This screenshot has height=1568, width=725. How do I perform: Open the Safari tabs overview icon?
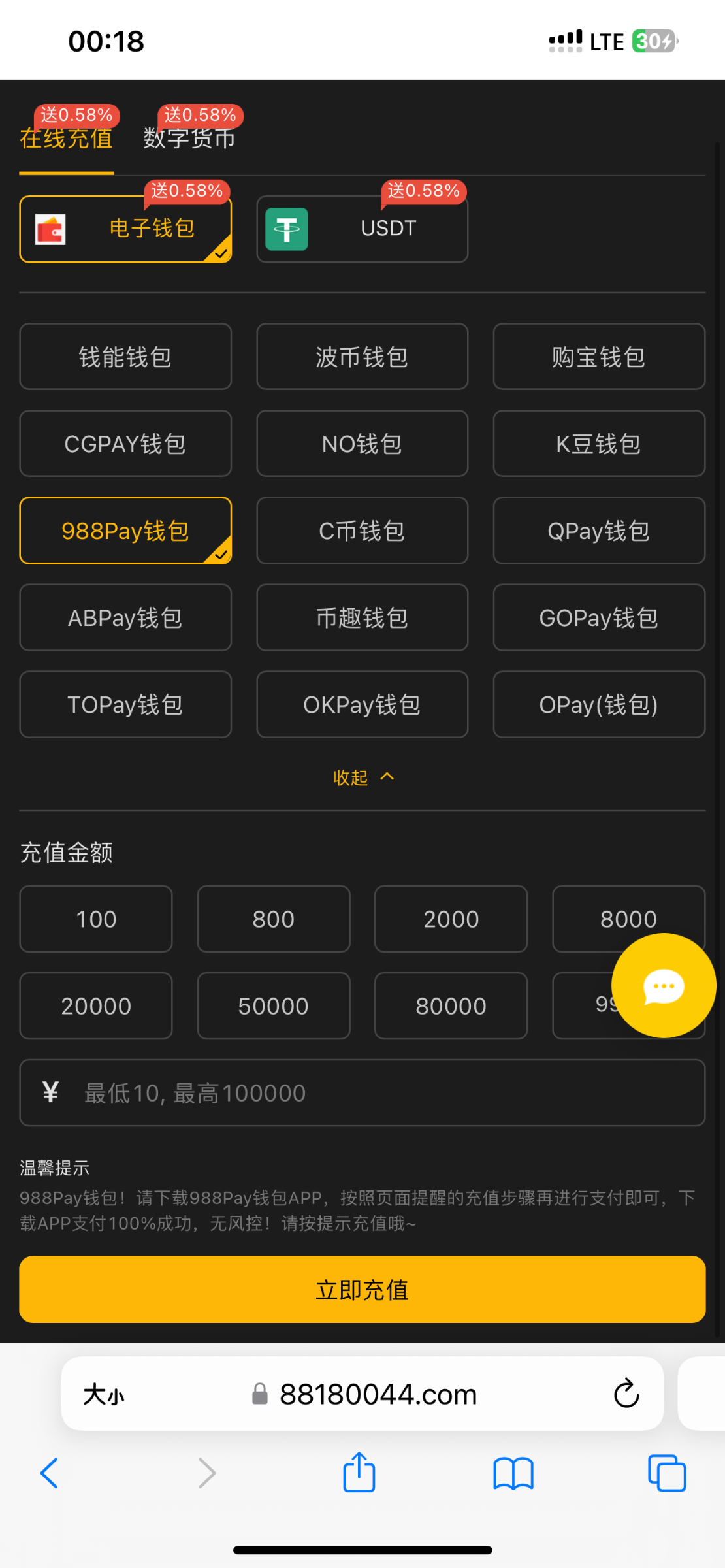pyautogui.click(x=667, y=1473)
